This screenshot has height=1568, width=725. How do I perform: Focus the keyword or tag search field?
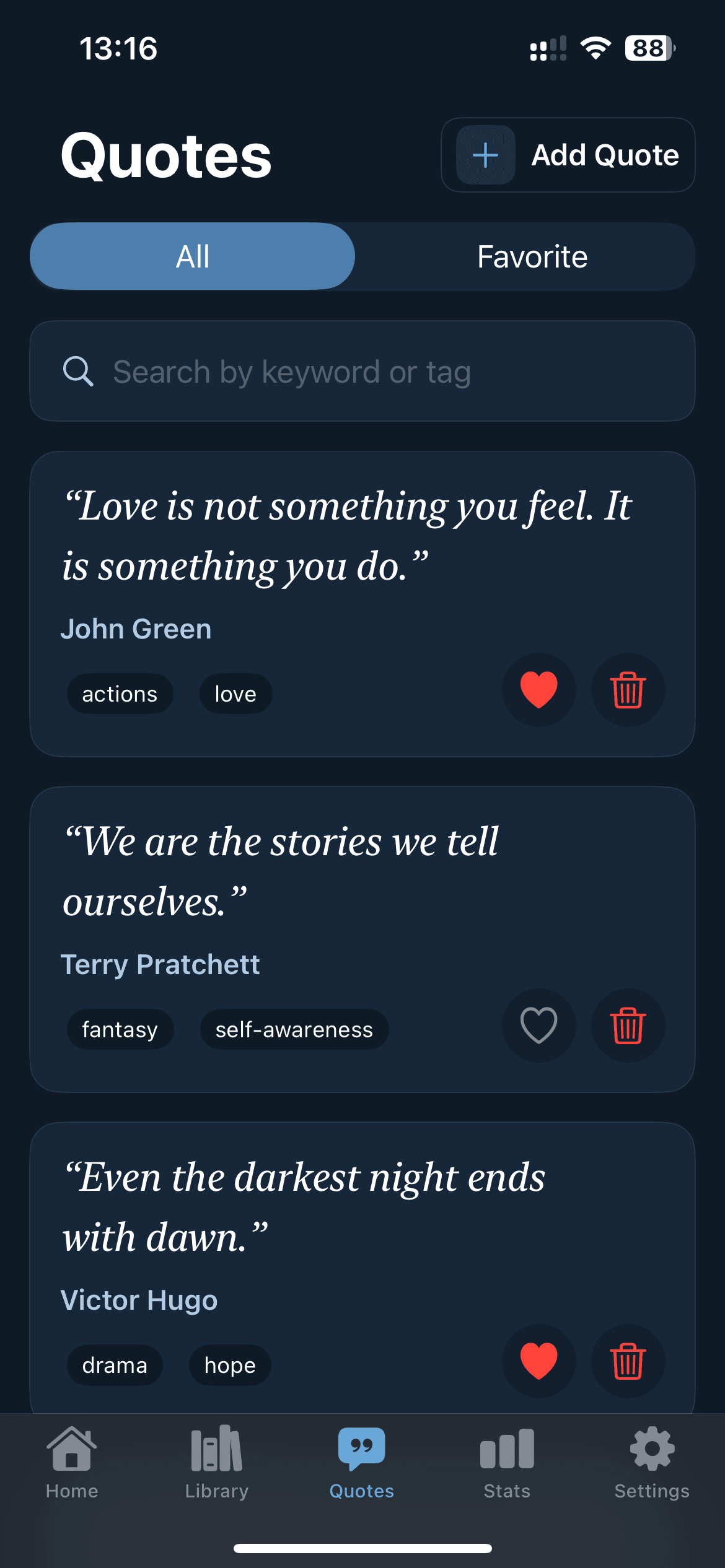362,372
